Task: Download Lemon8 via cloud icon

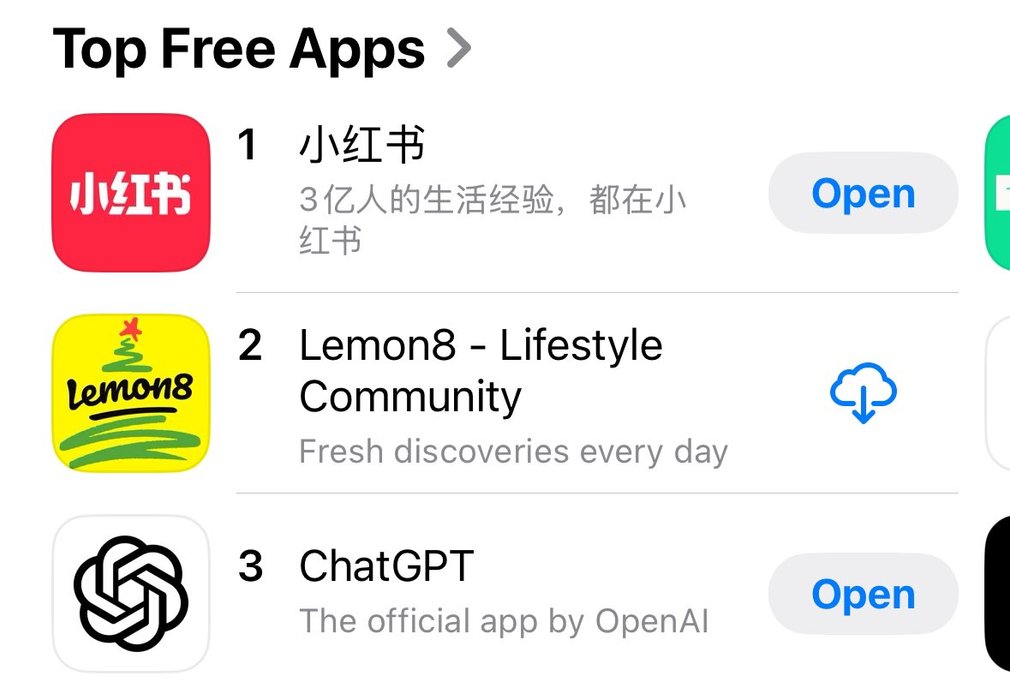Action: click(x=863, y=393)
